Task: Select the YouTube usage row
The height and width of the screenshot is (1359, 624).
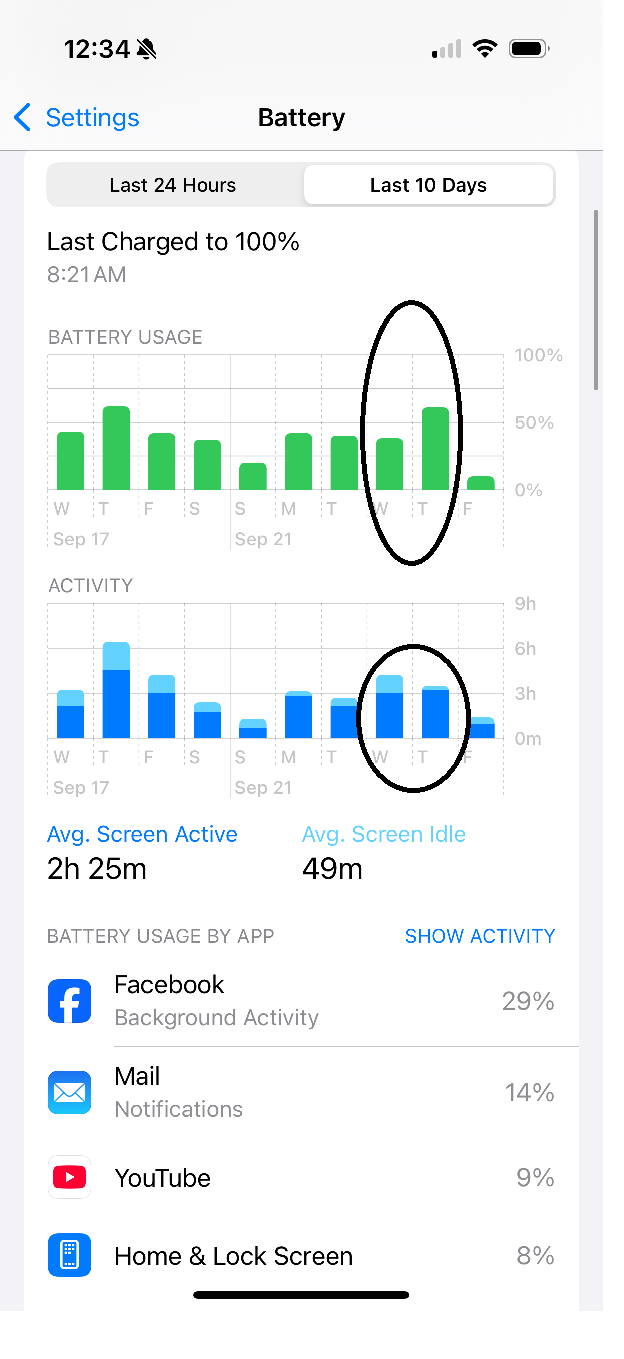Action: pyautogui.click(x=301, y=1178)
